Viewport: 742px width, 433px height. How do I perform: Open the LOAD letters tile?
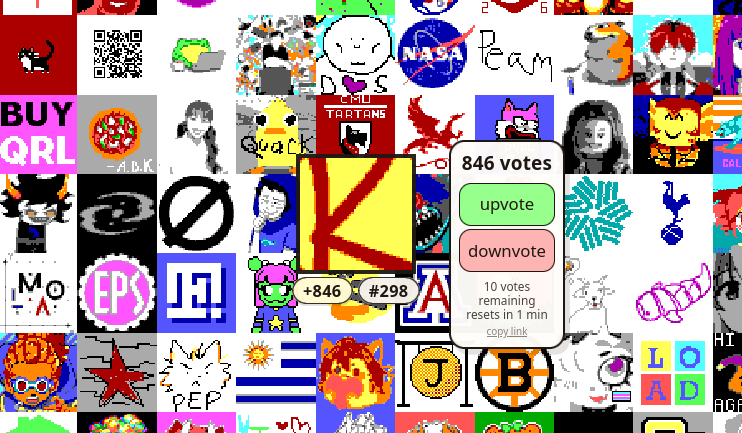click(x=672, y=372)
